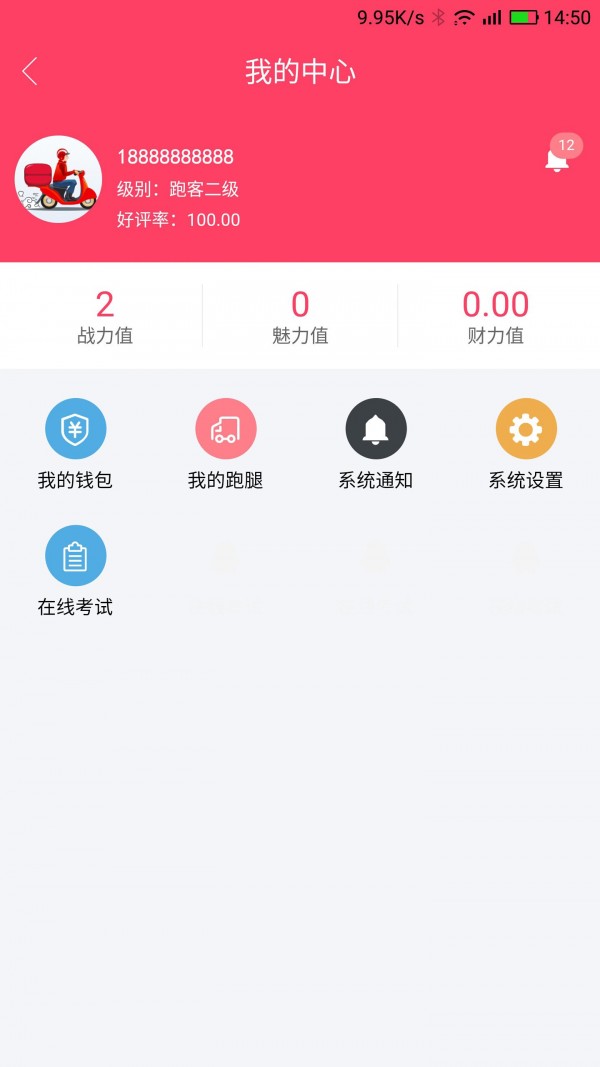600x1067 pixels.
Task: View 财力值 balance details
Action: coord(495,316)
